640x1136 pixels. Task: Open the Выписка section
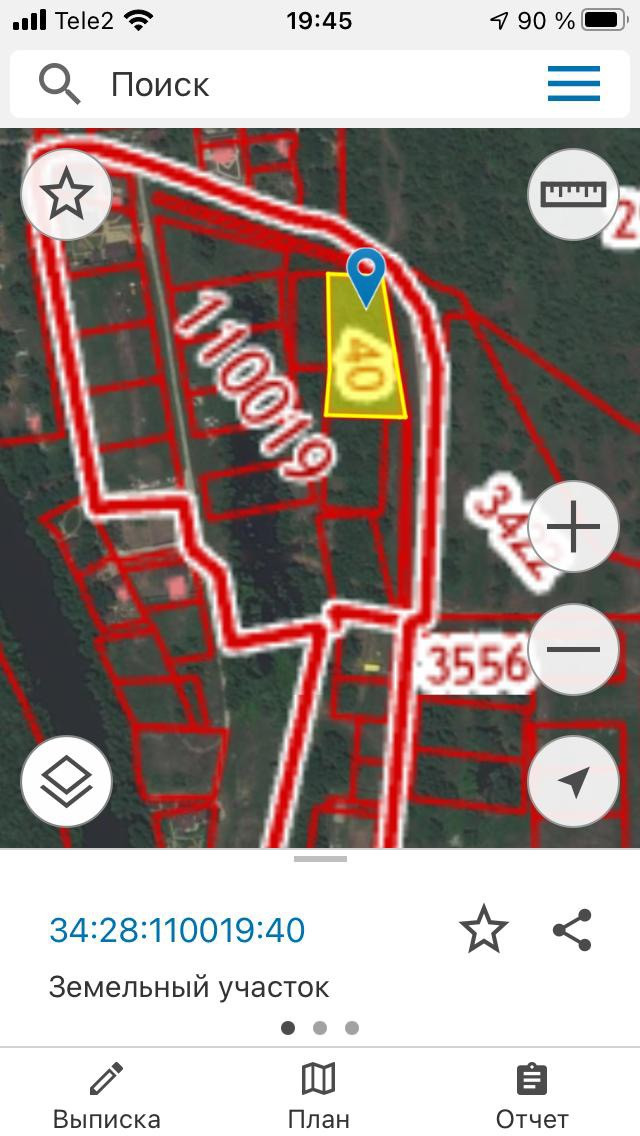coord(106,1096)
